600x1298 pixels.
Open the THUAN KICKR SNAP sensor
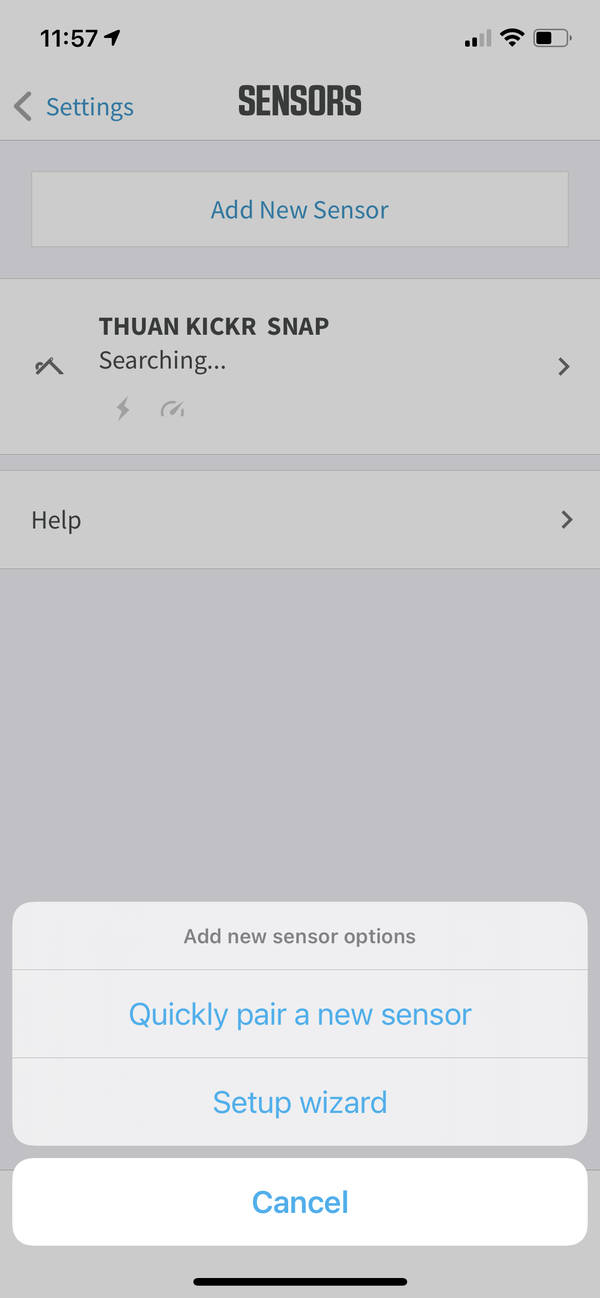click(300, 366)
